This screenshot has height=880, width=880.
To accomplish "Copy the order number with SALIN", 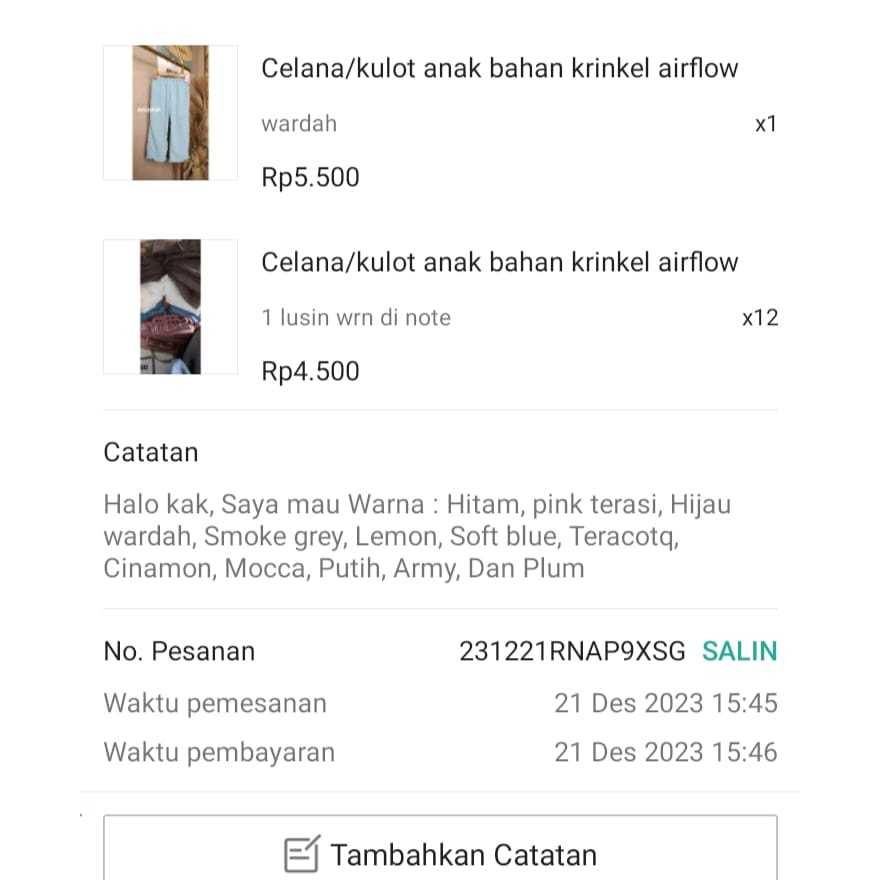I will coord(739,651).
